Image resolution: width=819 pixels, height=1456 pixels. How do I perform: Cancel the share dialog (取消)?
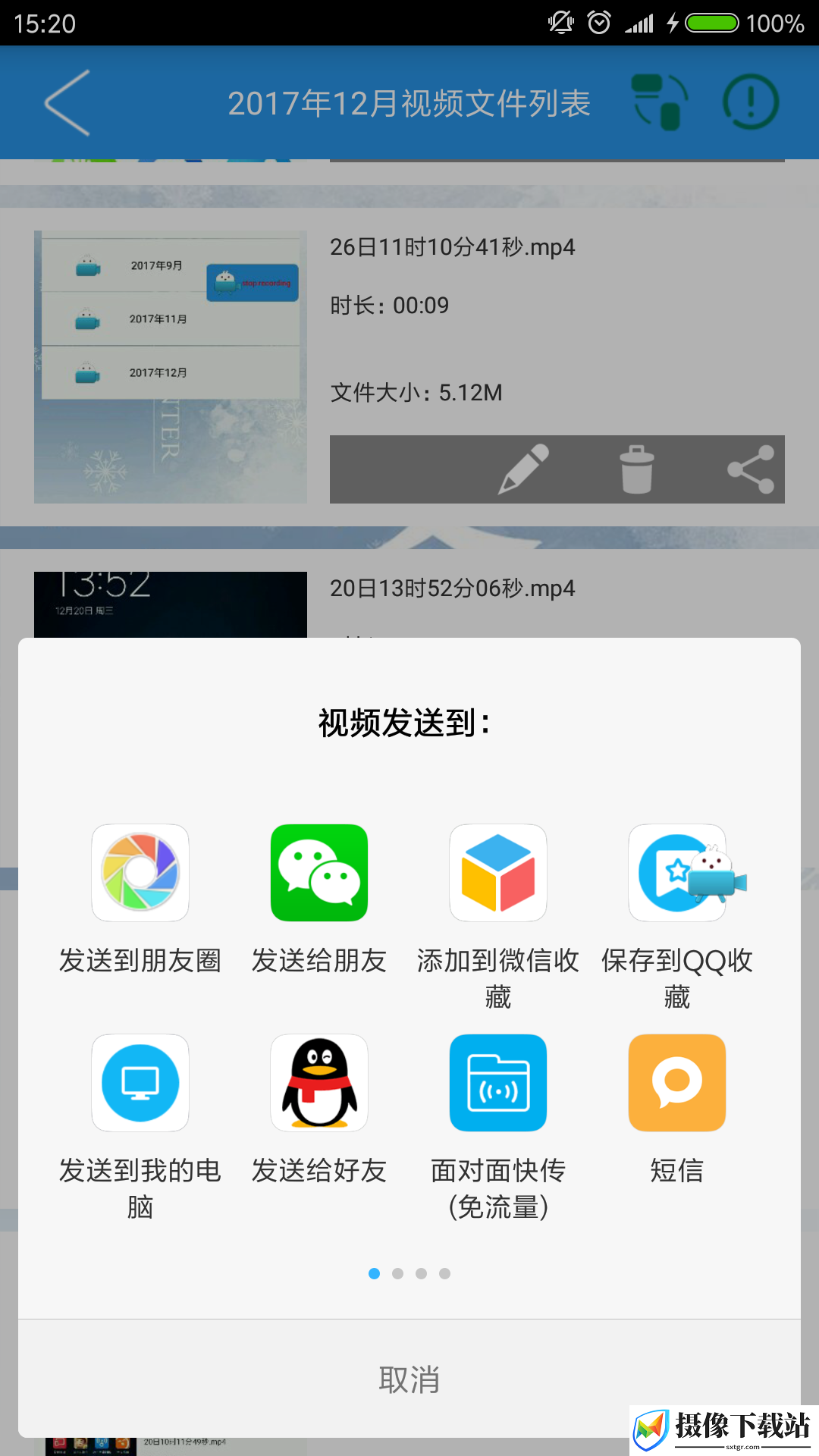pyautogui.click(x=409, y=1379)
